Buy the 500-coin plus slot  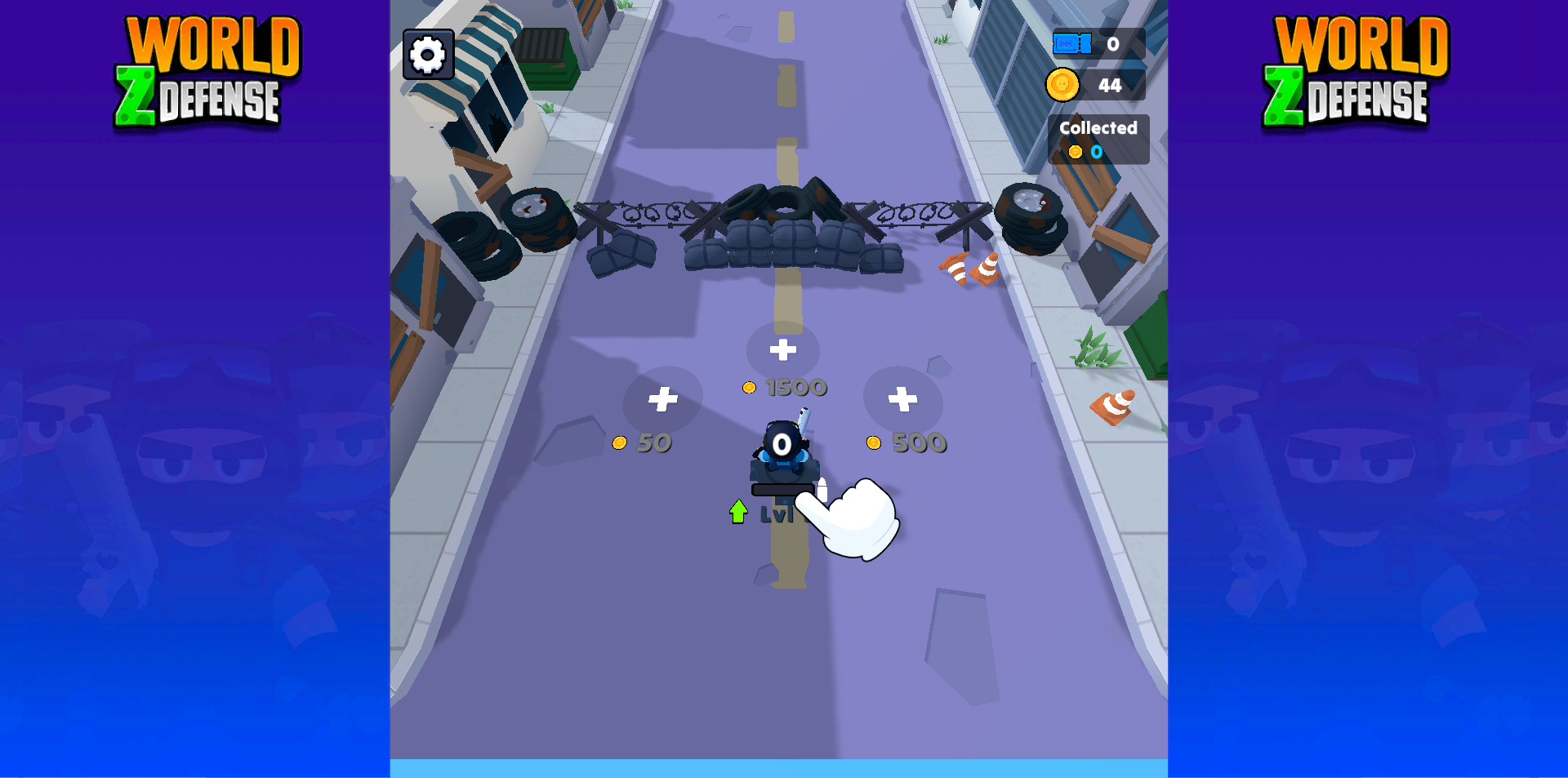point(902,400)
